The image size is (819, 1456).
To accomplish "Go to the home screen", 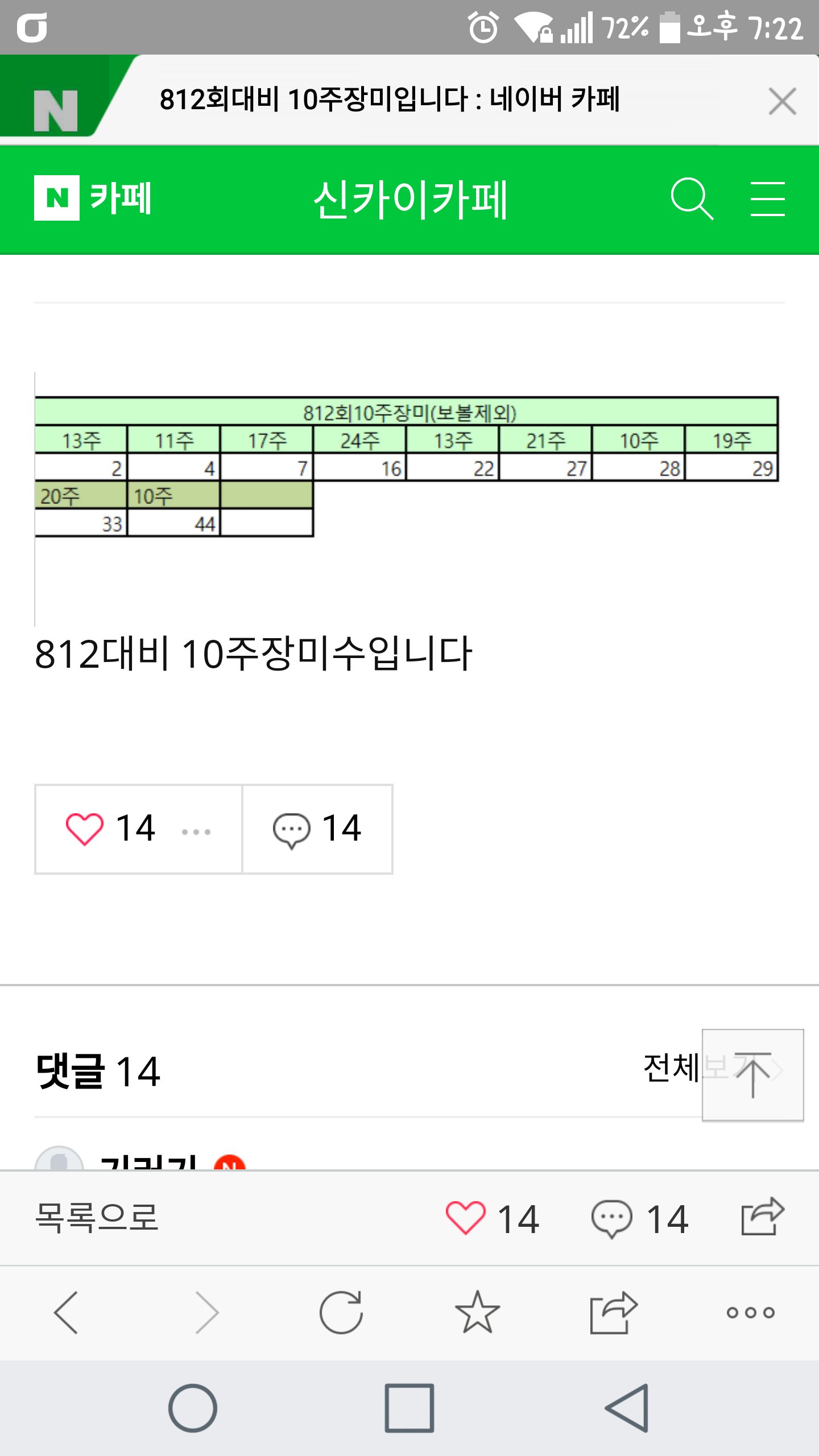I will (x=193, y=1408).
